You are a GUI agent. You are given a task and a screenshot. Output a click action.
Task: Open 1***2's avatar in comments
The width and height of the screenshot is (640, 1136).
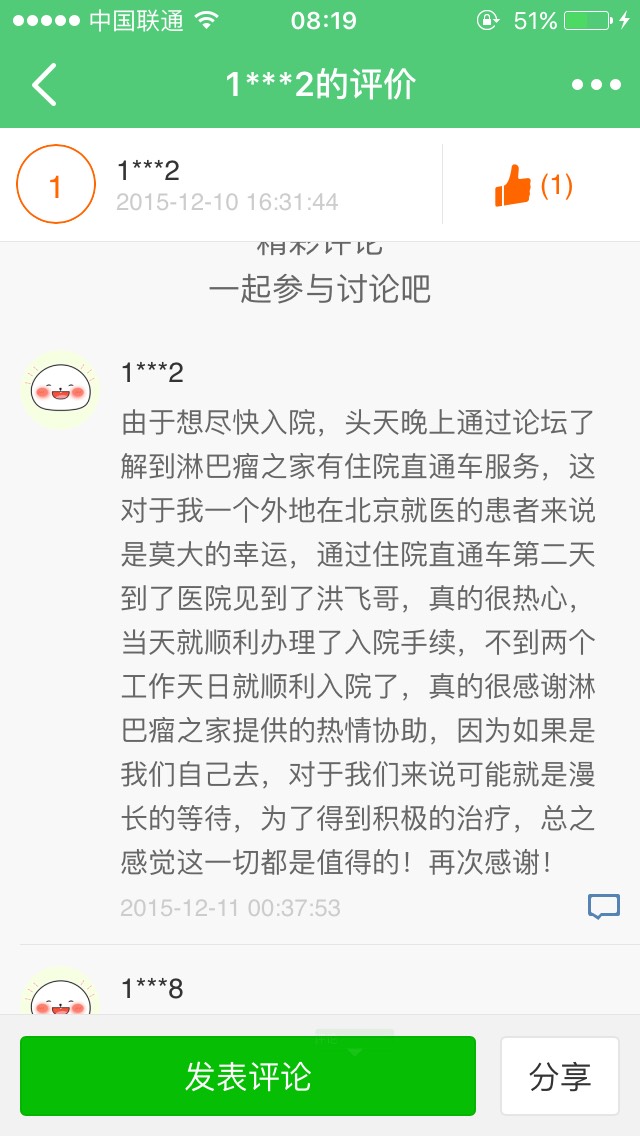pyautogui.click(x=60, y=391)
